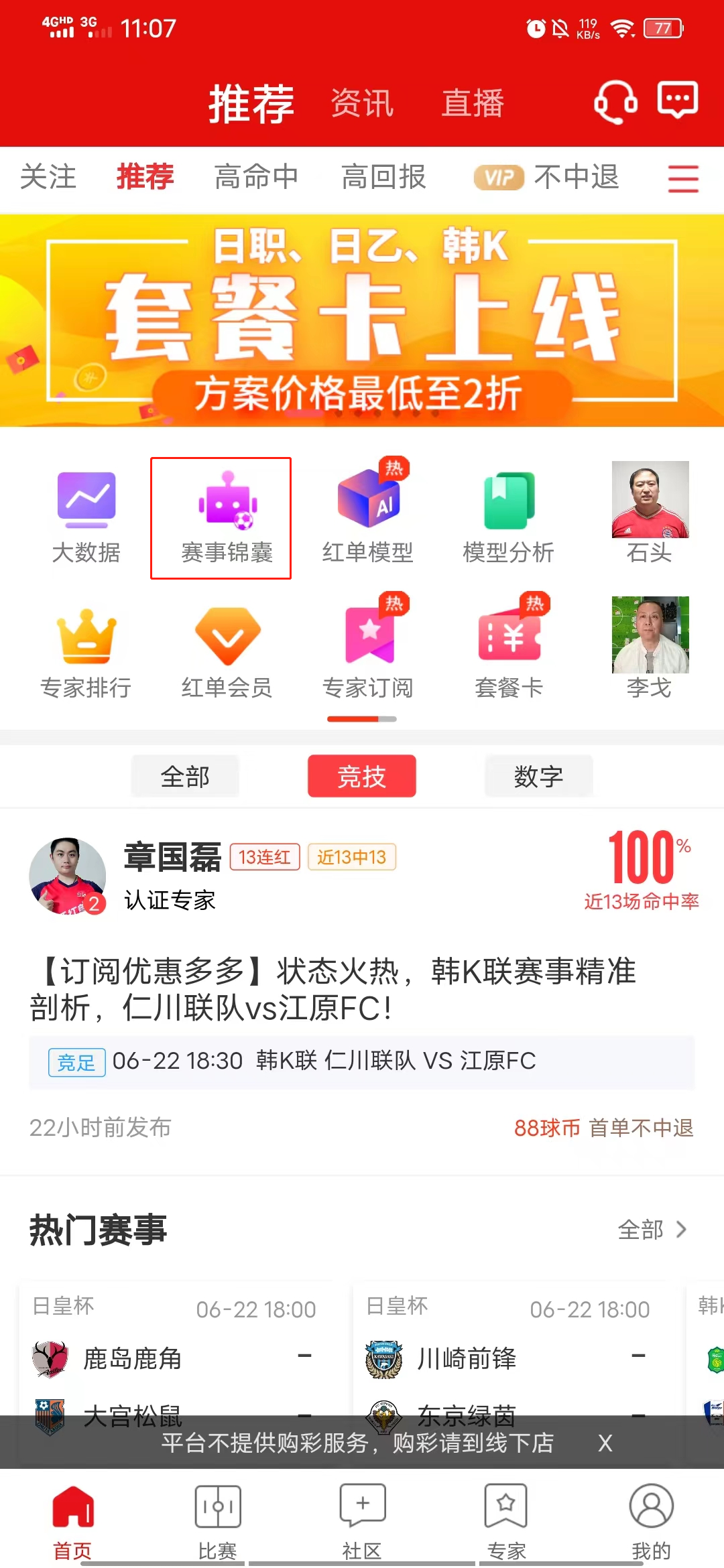Open the customer service headset icon
This screenshot has width=724, height=1568.
pyautogui.click(x=615, y=102)
